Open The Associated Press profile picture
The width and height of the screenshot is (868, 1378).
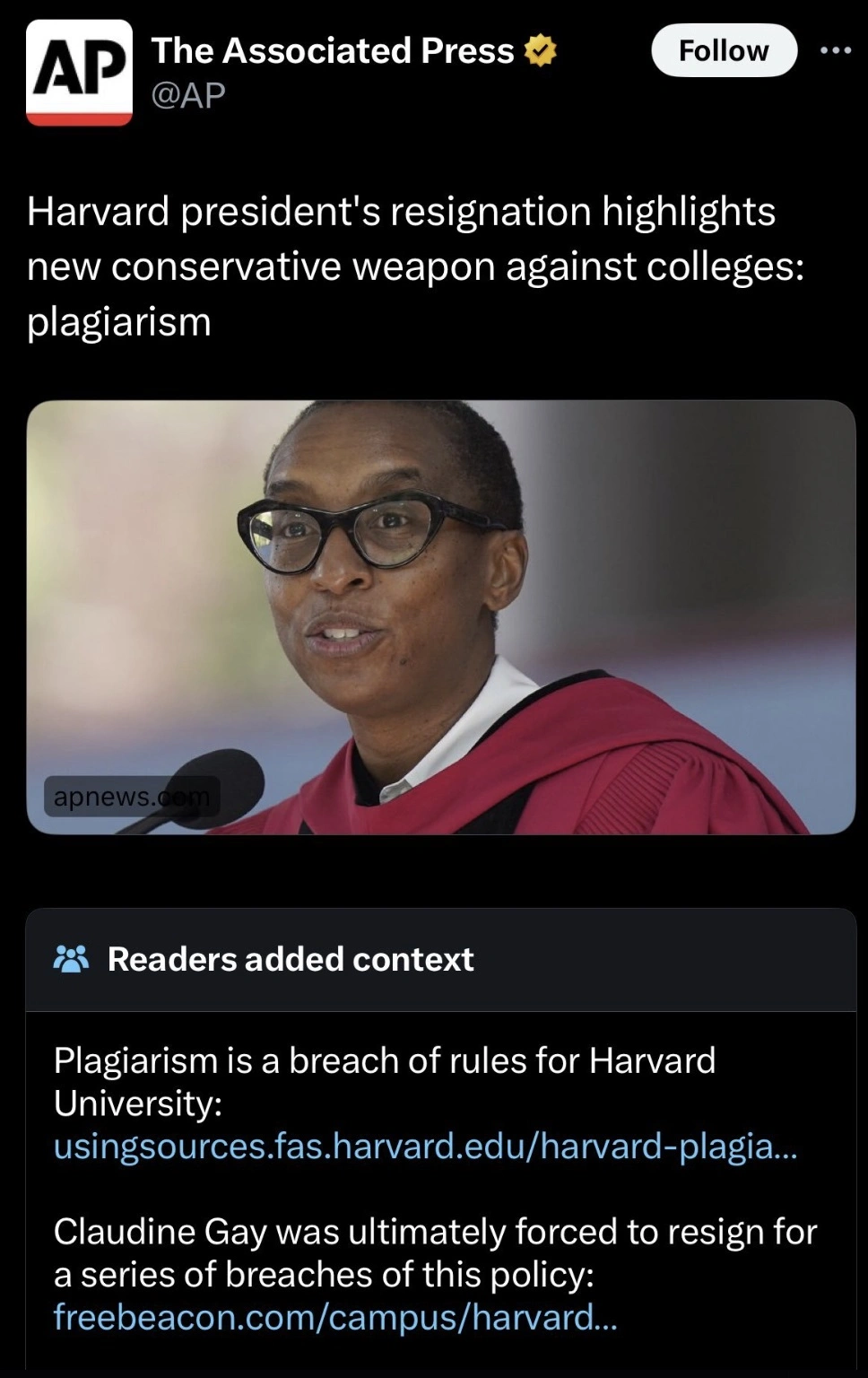pos(79,72)
